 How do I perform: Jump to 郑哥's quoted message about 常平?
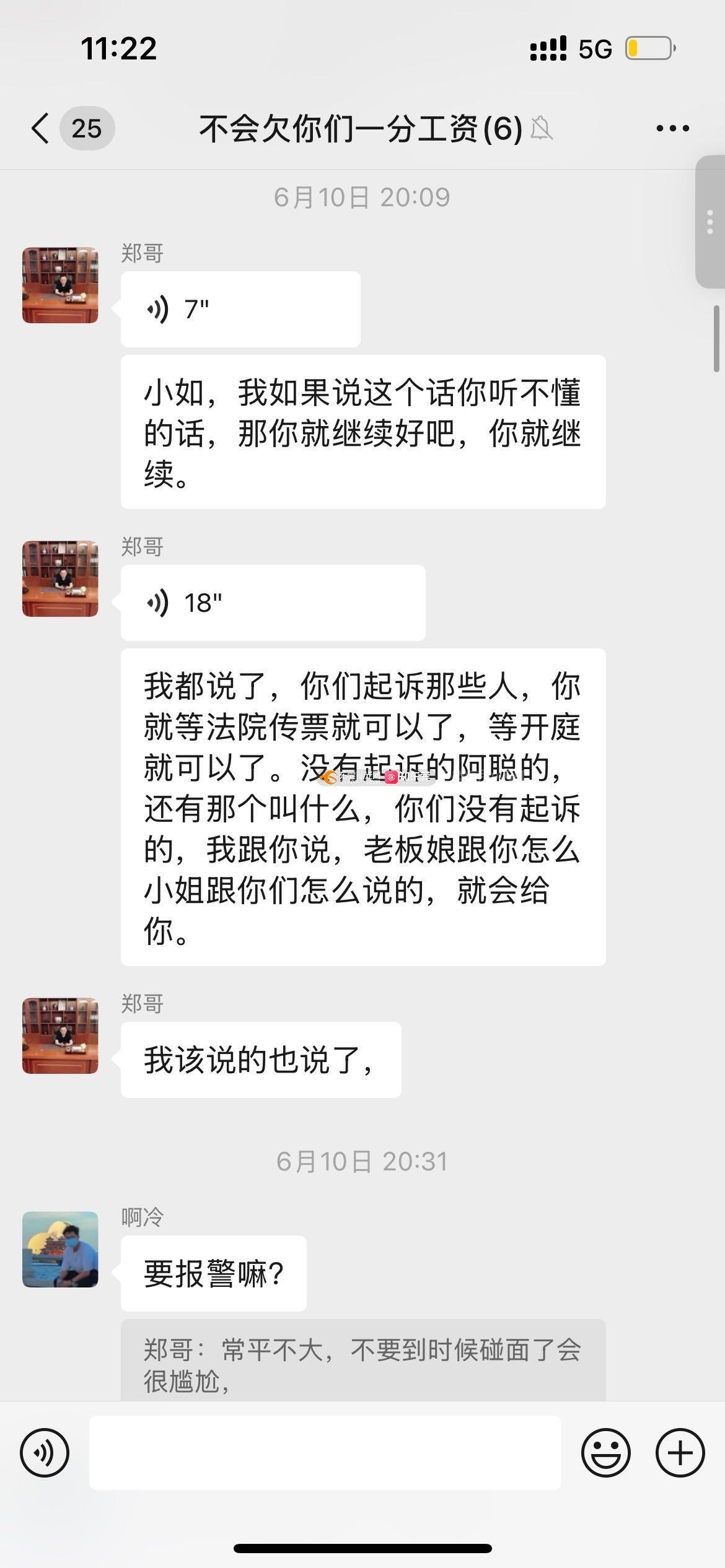[x=362, y=1362]
